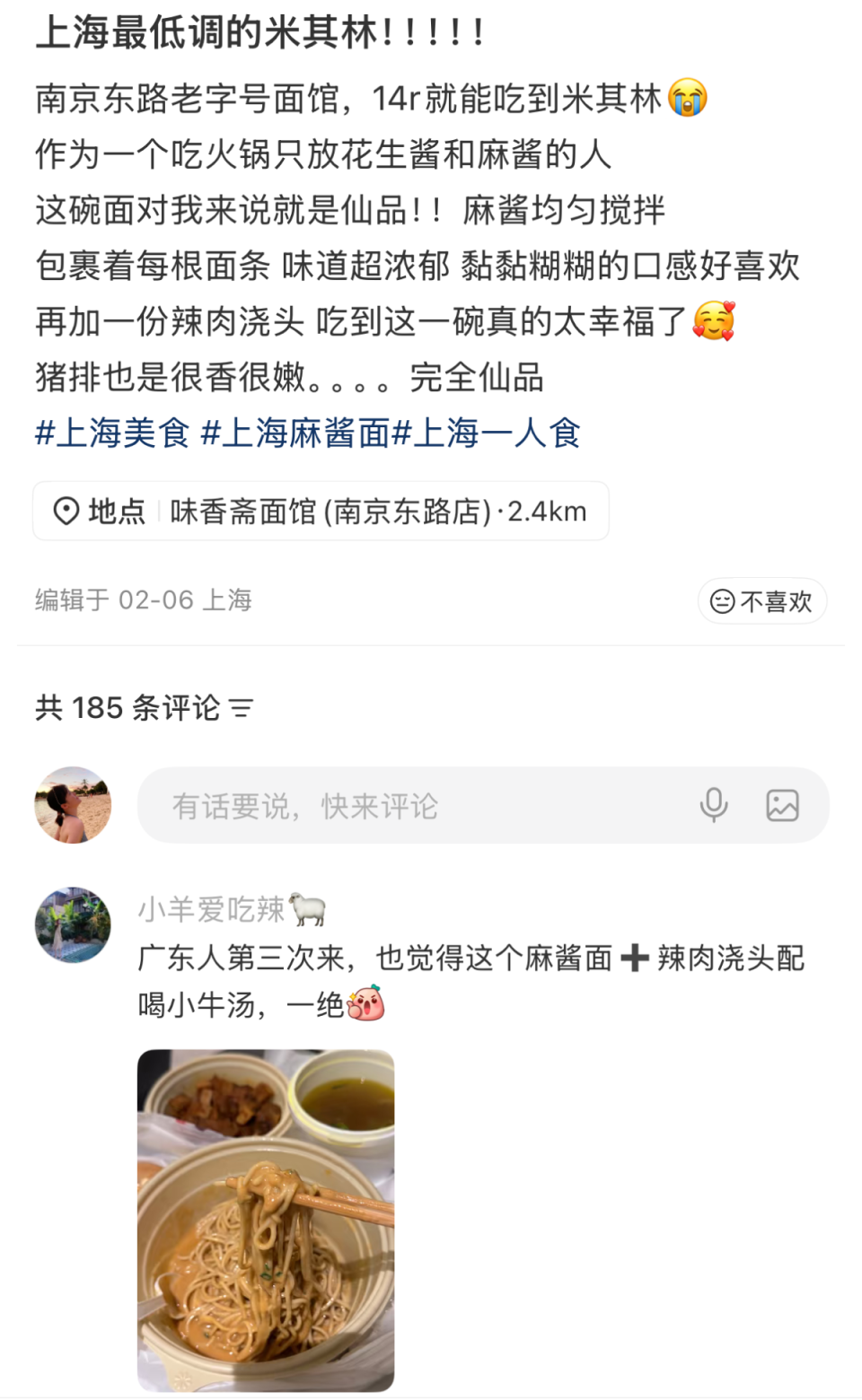Viewport: 862px width, 1400px height.
Task: Click the 2.4km distance label
Action: [548, 510]
